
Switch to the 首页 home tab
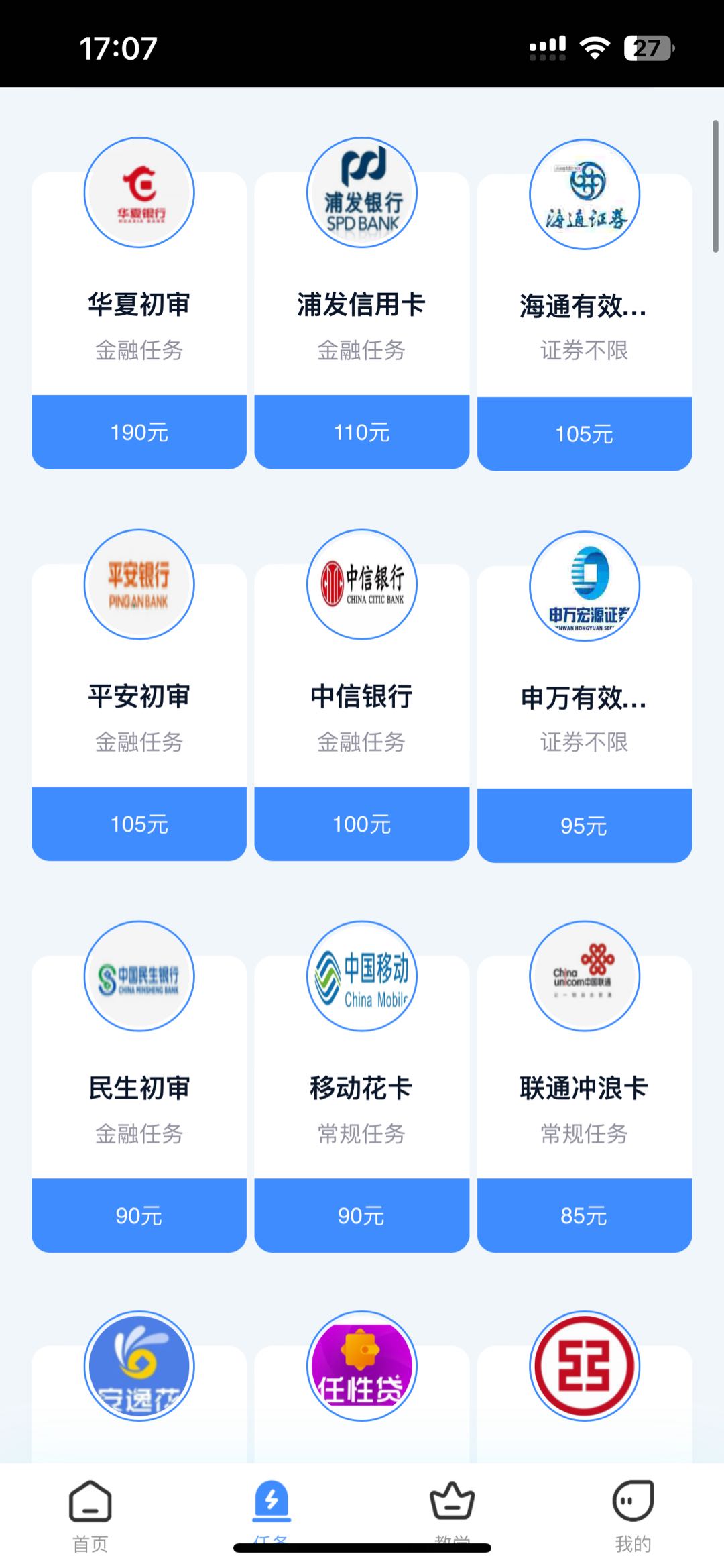[x=90, y=1516]
